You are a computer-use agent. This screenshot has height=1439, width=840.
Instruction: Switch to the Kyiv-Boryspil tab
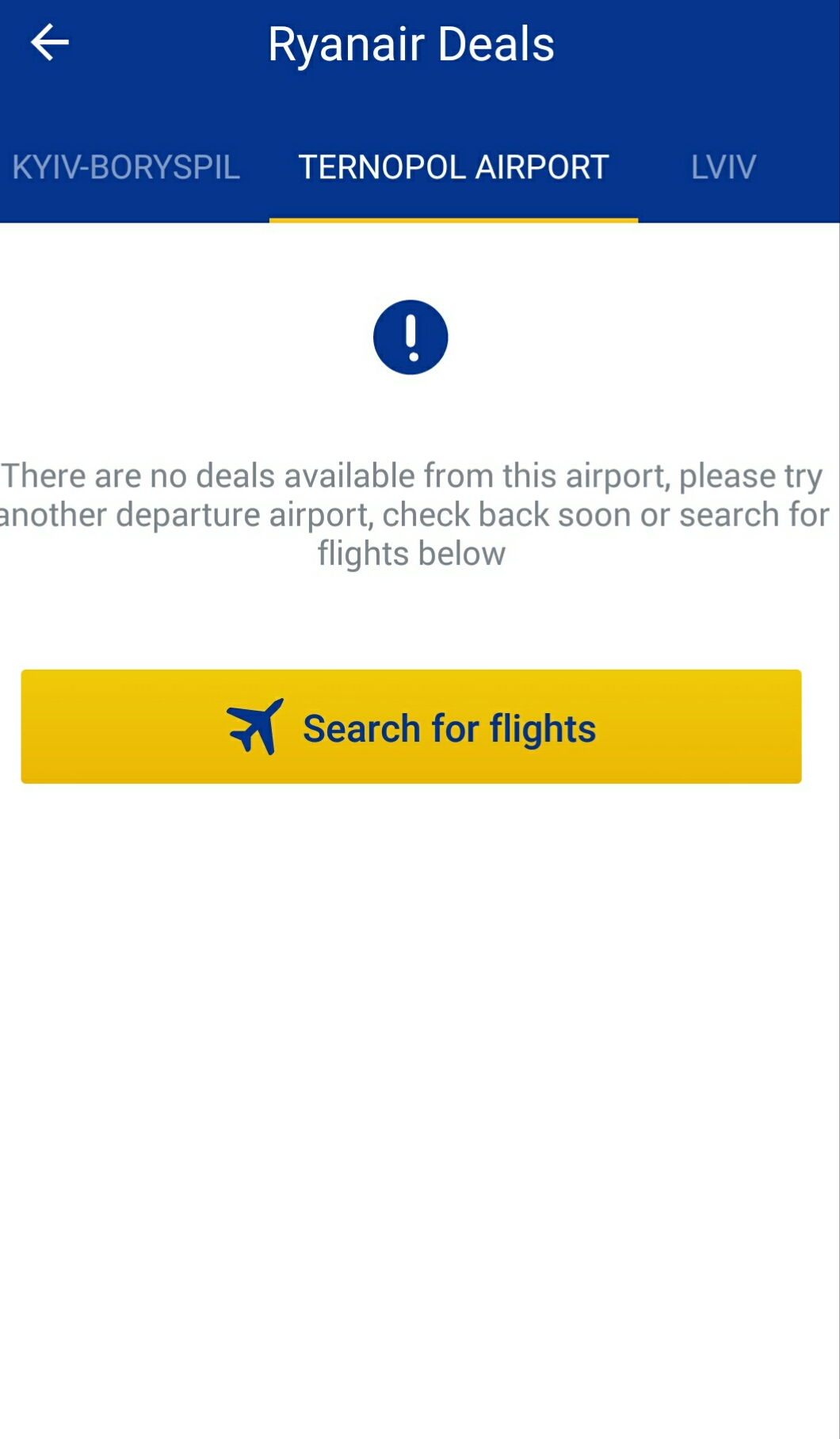[x=126, y=168]
